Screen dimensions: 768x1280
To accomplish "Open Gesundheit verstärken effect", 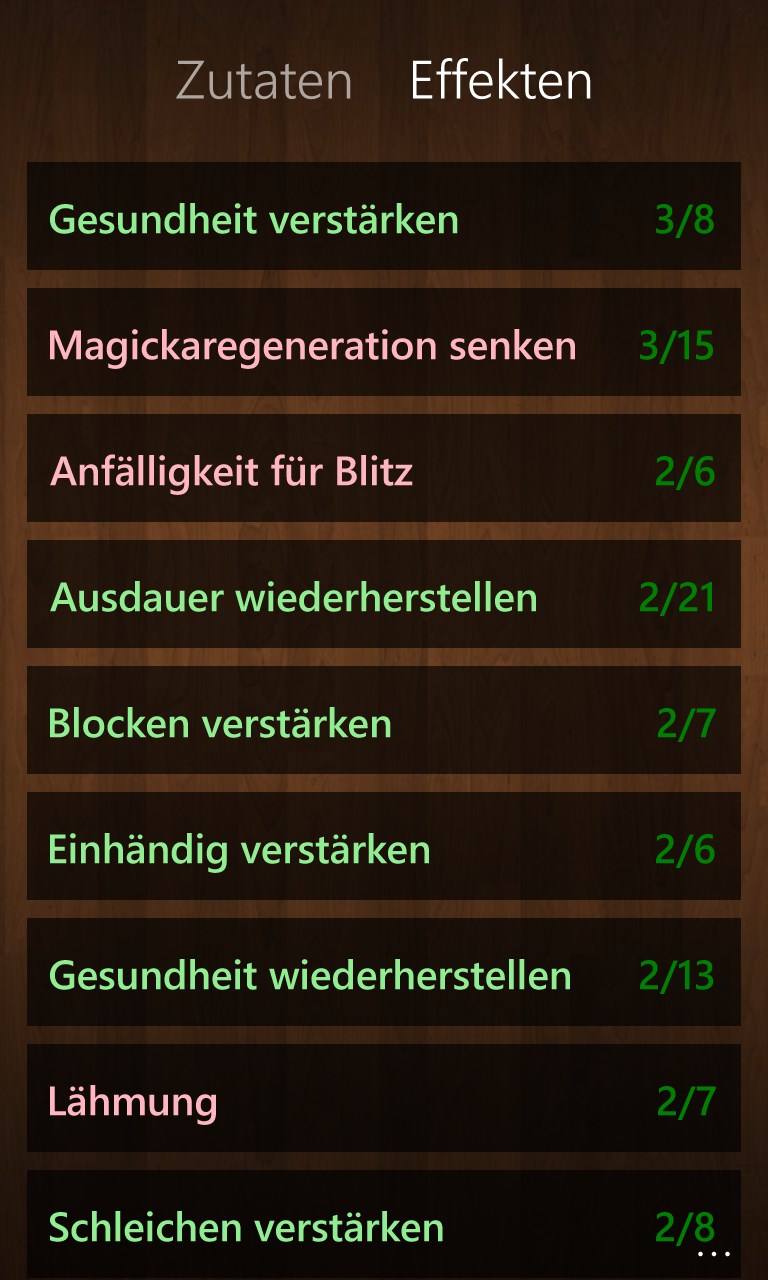I will tap(383, 218).
